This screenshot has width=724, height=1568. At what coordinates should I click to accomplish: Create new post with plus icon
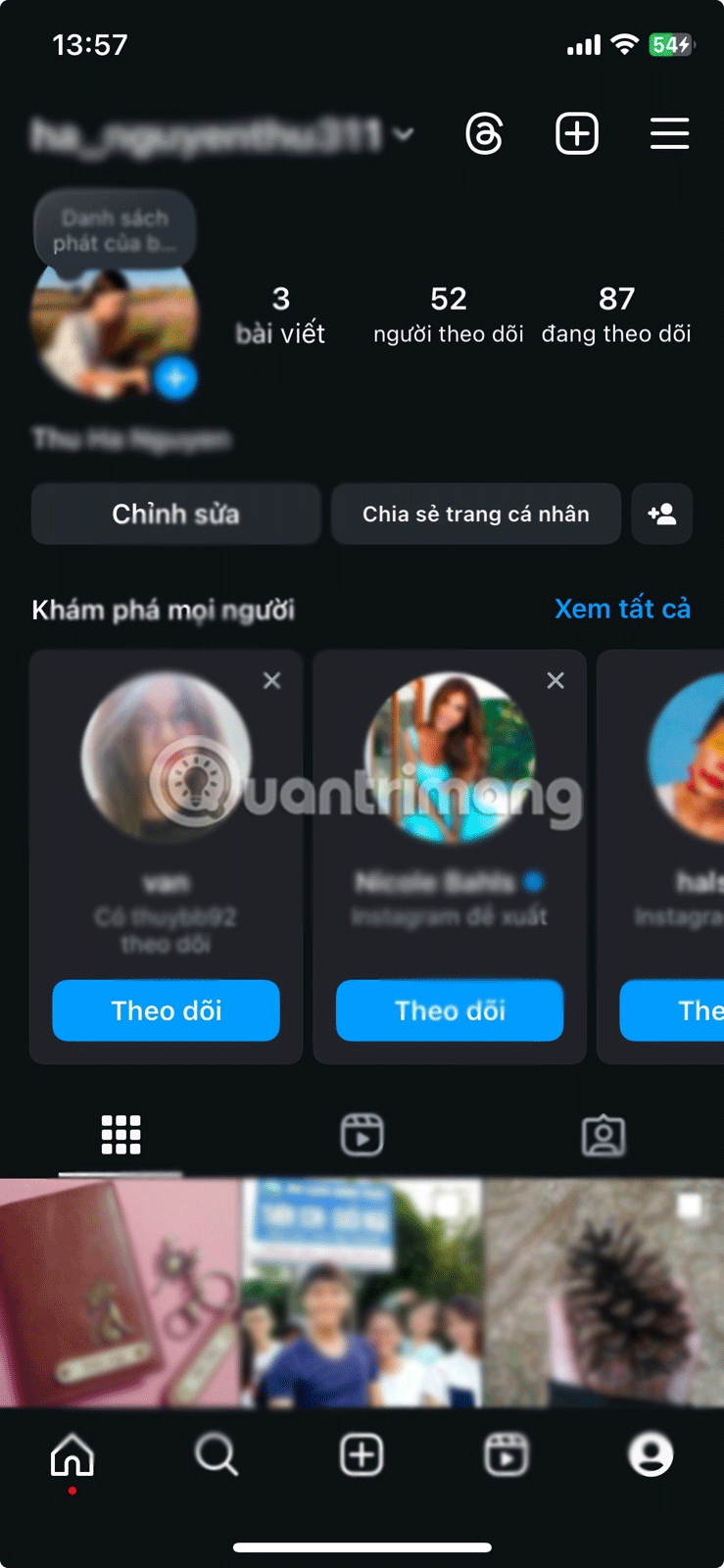(x=577, y=134)
